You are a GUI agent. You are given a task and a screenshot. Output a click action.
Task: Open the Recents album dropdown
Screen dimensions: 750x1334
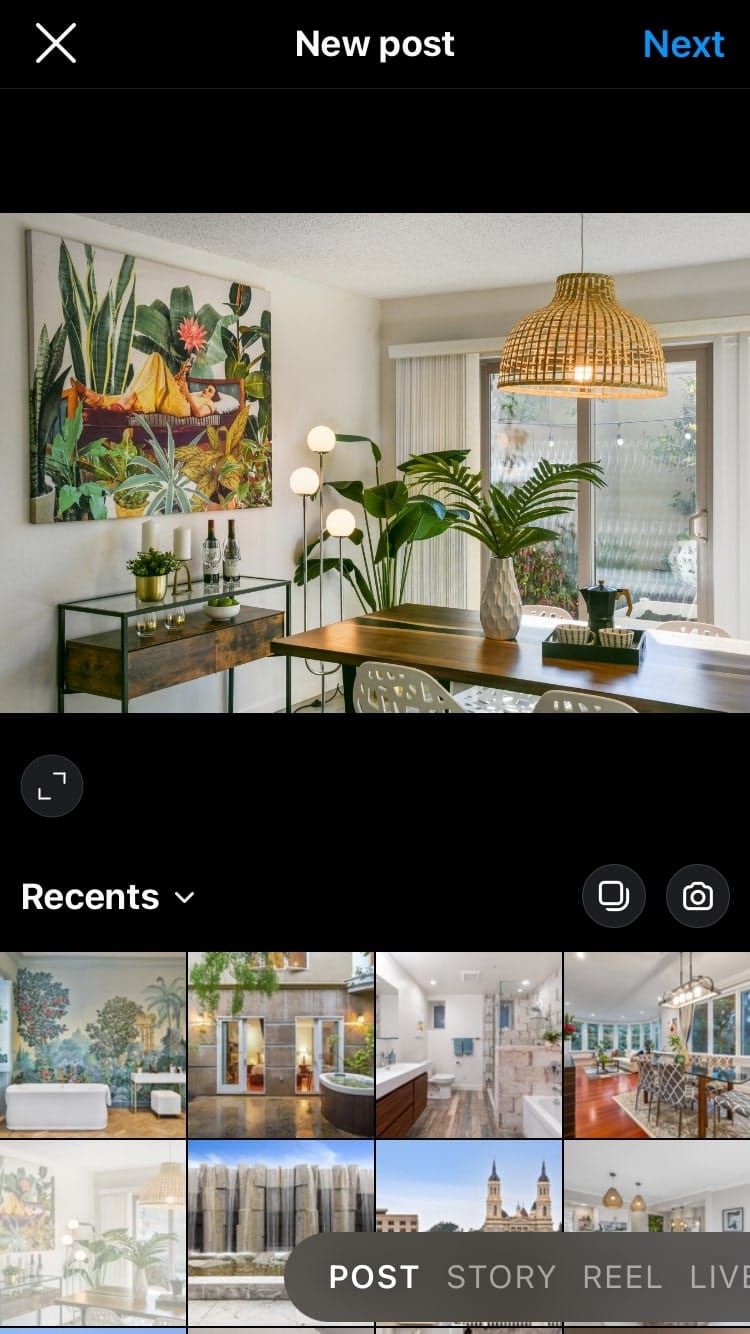[x=108, y=897]
